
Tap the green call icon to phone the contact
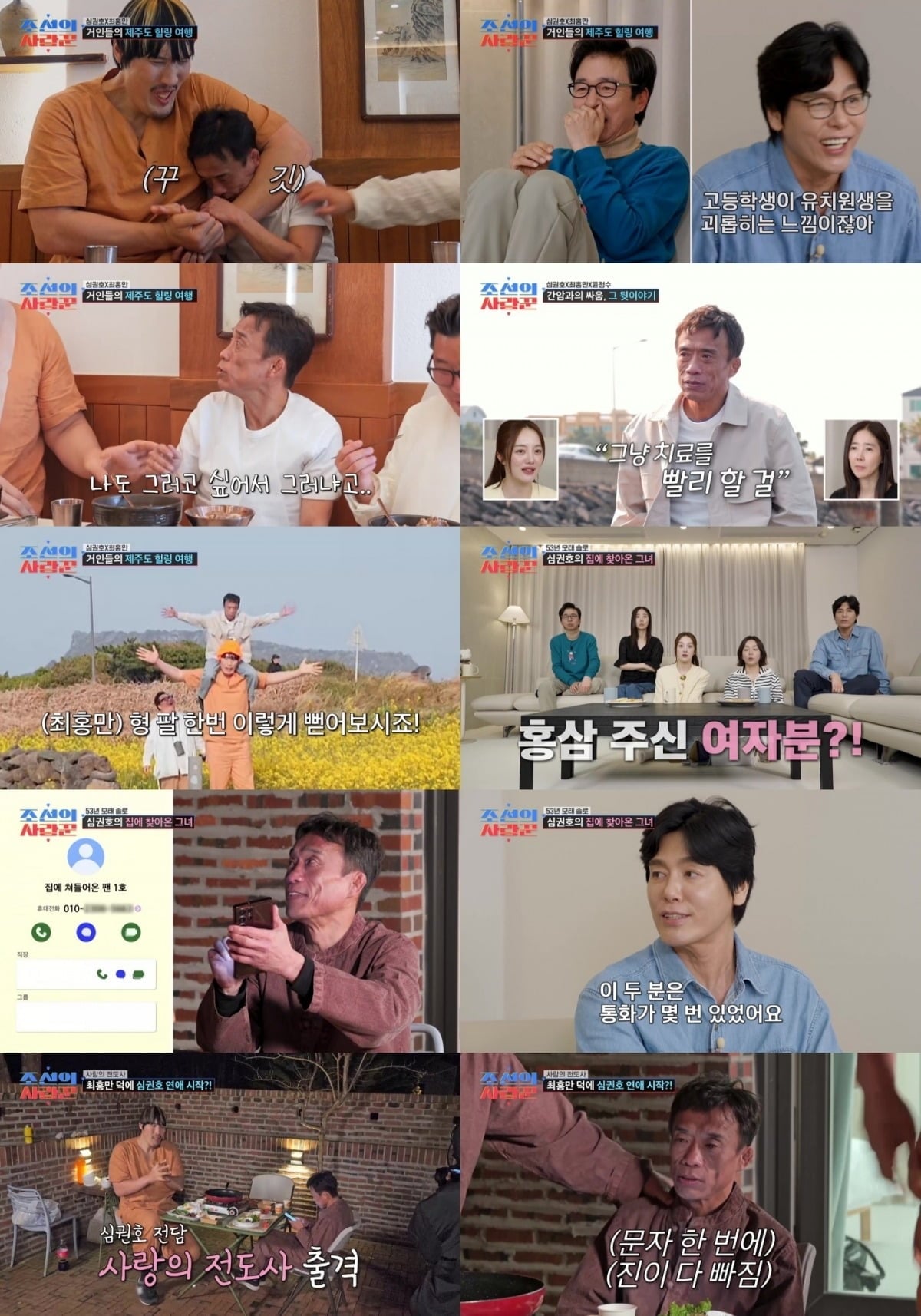(x=41, y=932)
